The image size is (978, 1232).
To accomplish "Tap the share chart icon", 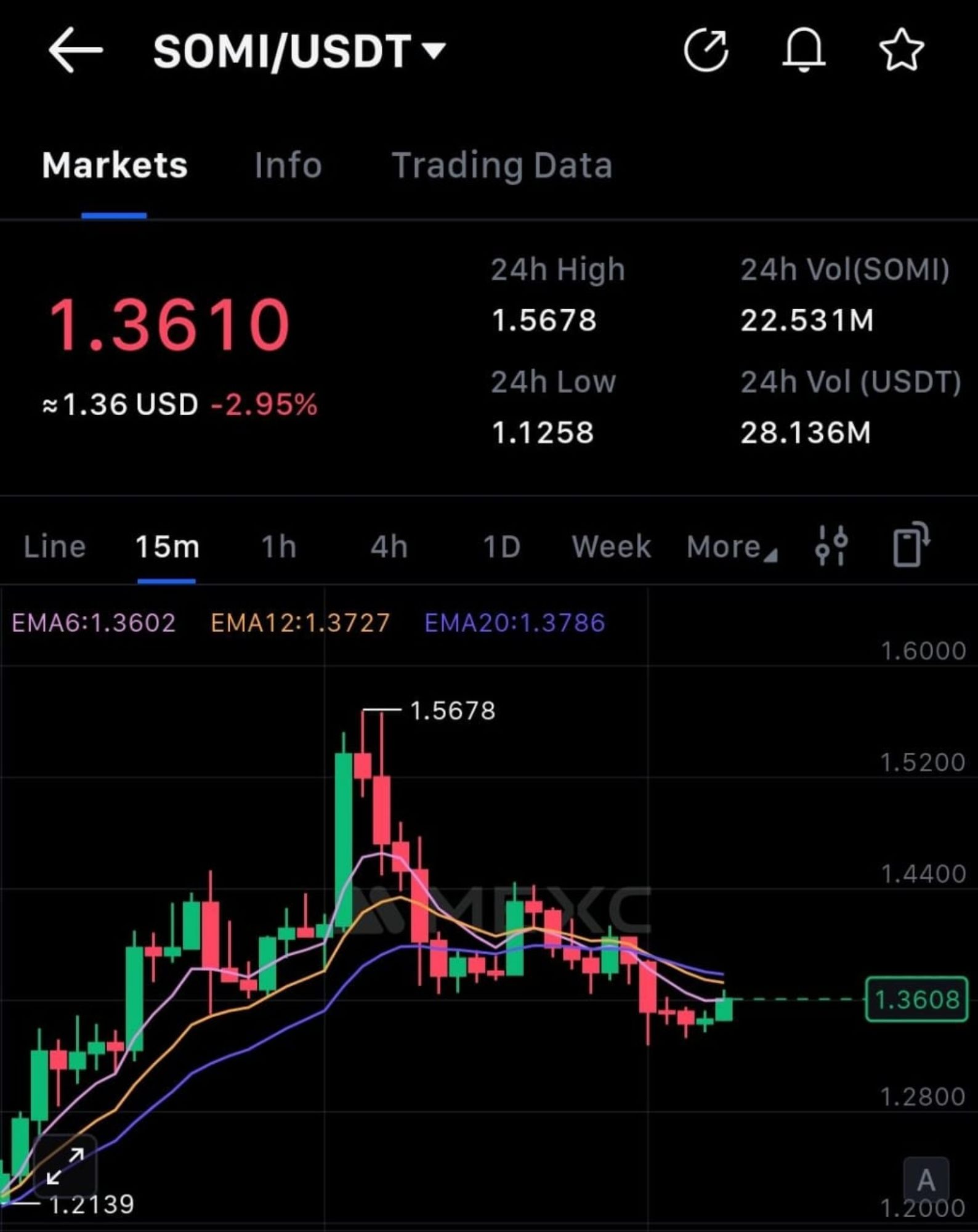I will [706, 51].
